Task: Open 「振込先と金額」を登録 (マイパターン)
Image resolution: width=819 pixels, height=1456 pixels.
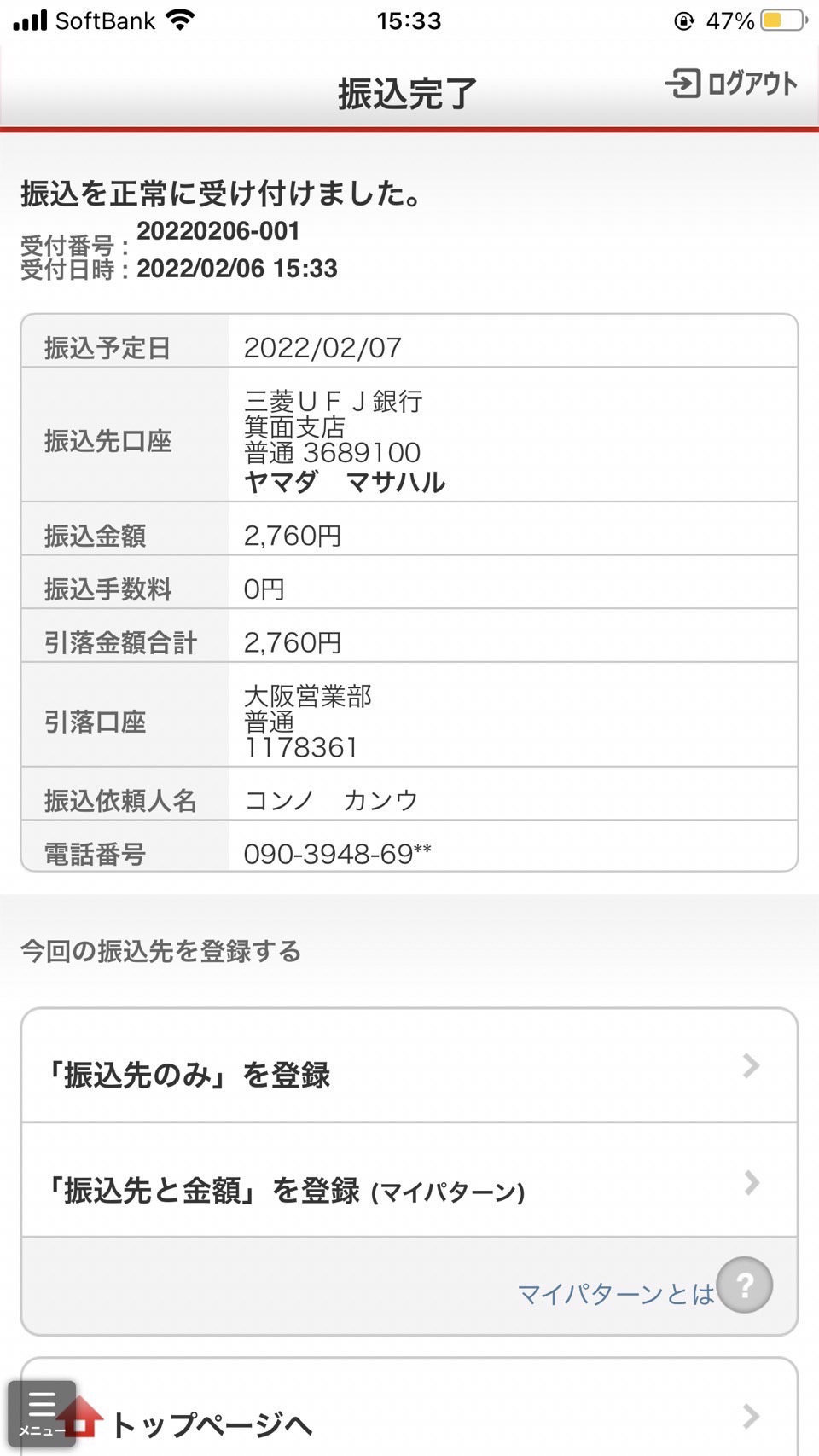Action: pos(409,1181)
